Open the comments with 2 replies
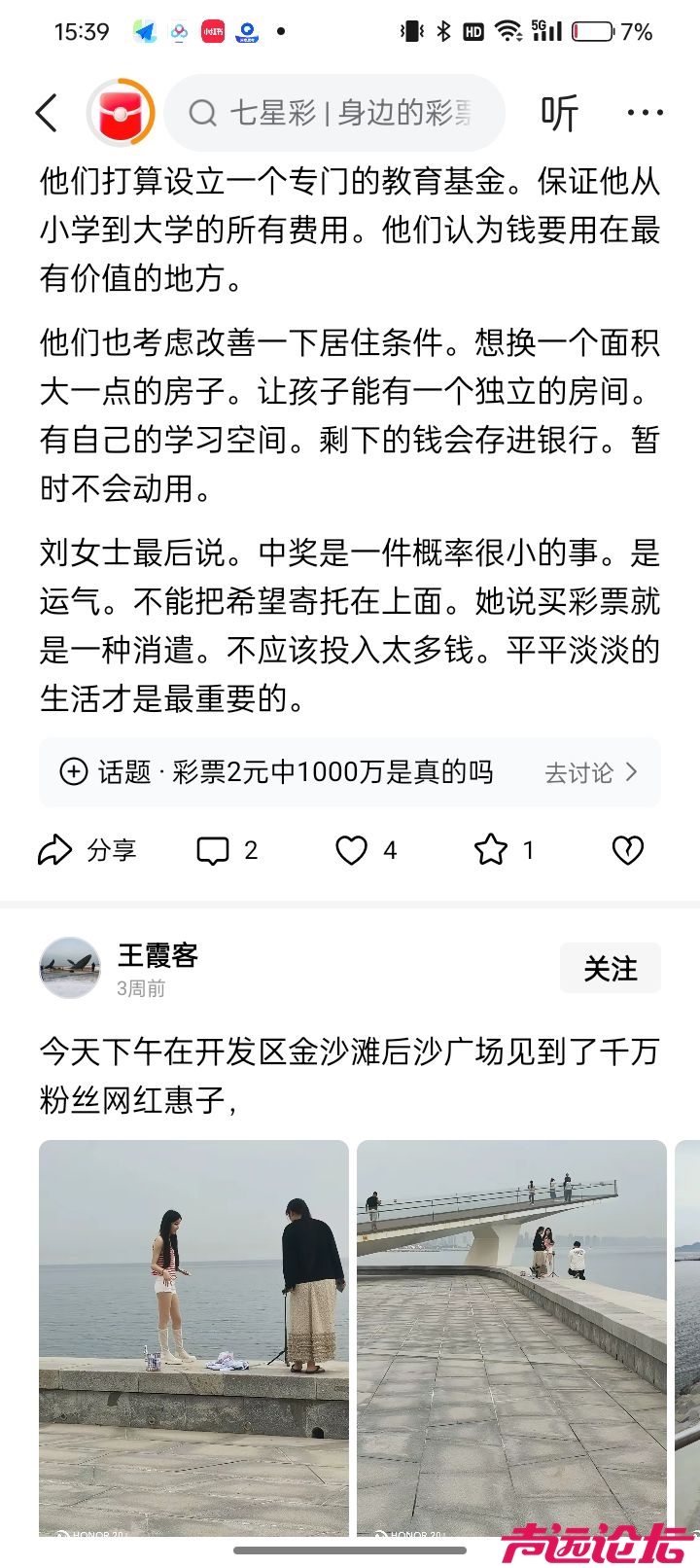The image size is (700, 1568). [x=227, y=850]
